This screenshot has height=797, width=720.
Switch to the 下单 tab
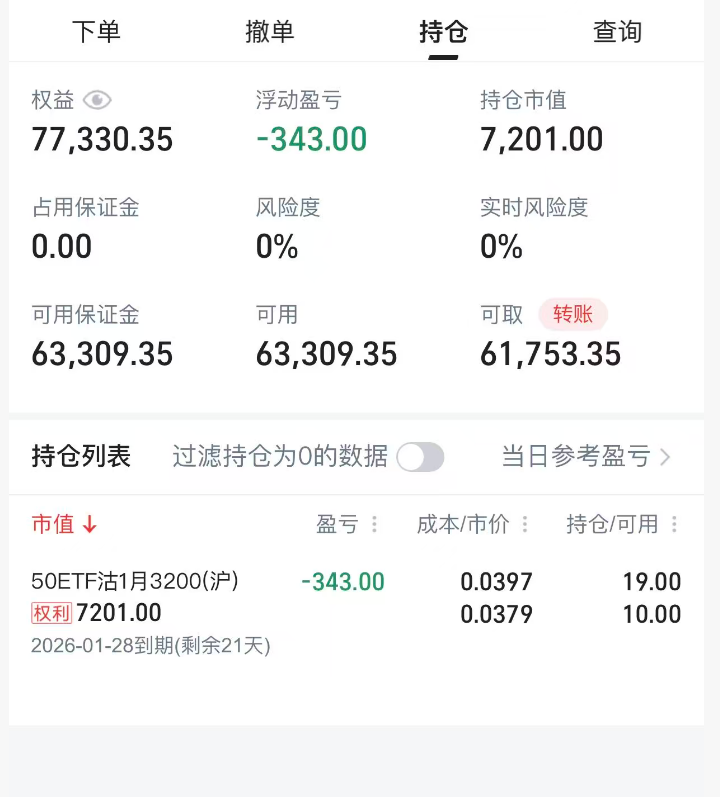[x=96, y=32]
